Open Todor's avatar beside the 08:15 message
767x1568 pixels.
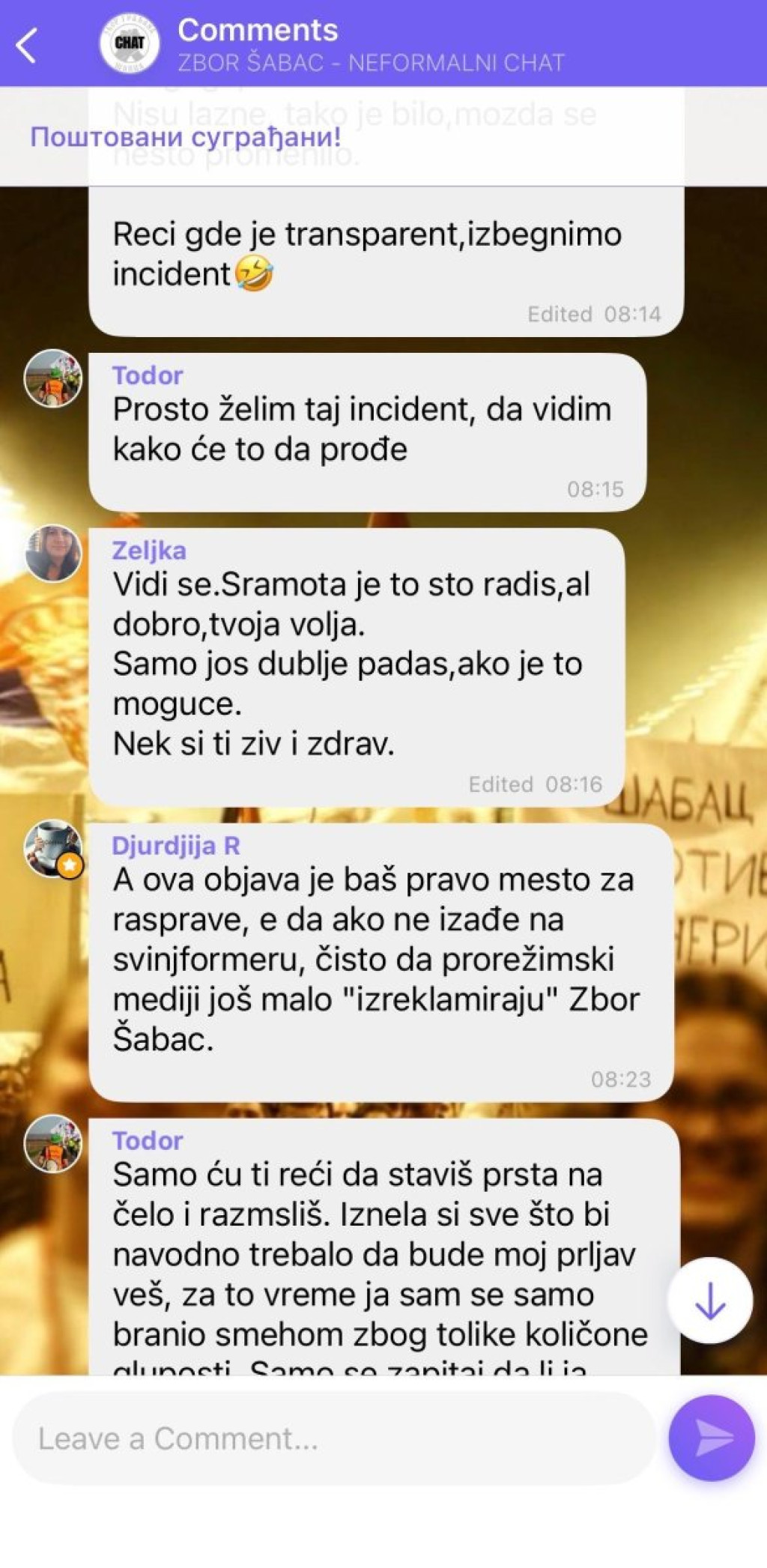pos(53,378)
